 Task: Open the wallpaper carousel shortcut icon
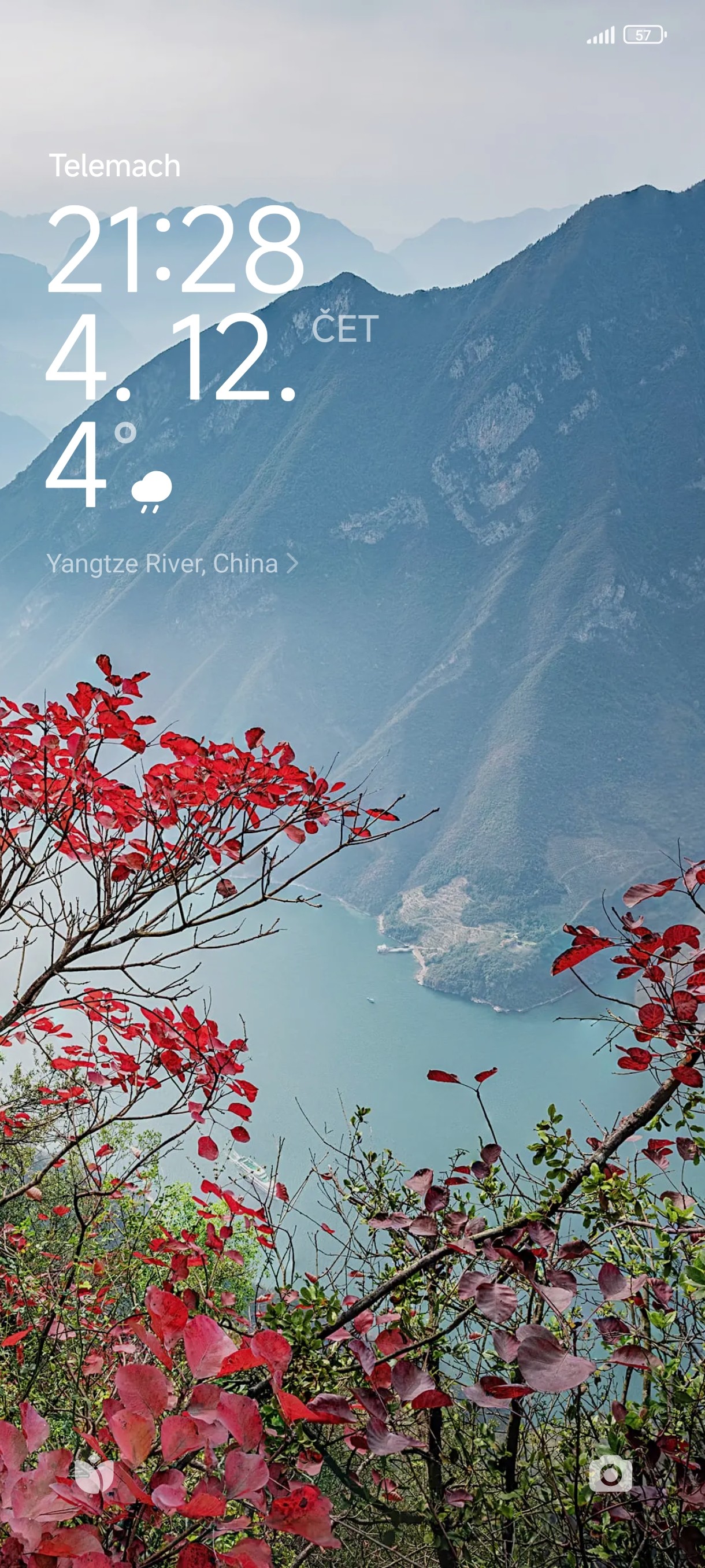(x=94, y=1474)
